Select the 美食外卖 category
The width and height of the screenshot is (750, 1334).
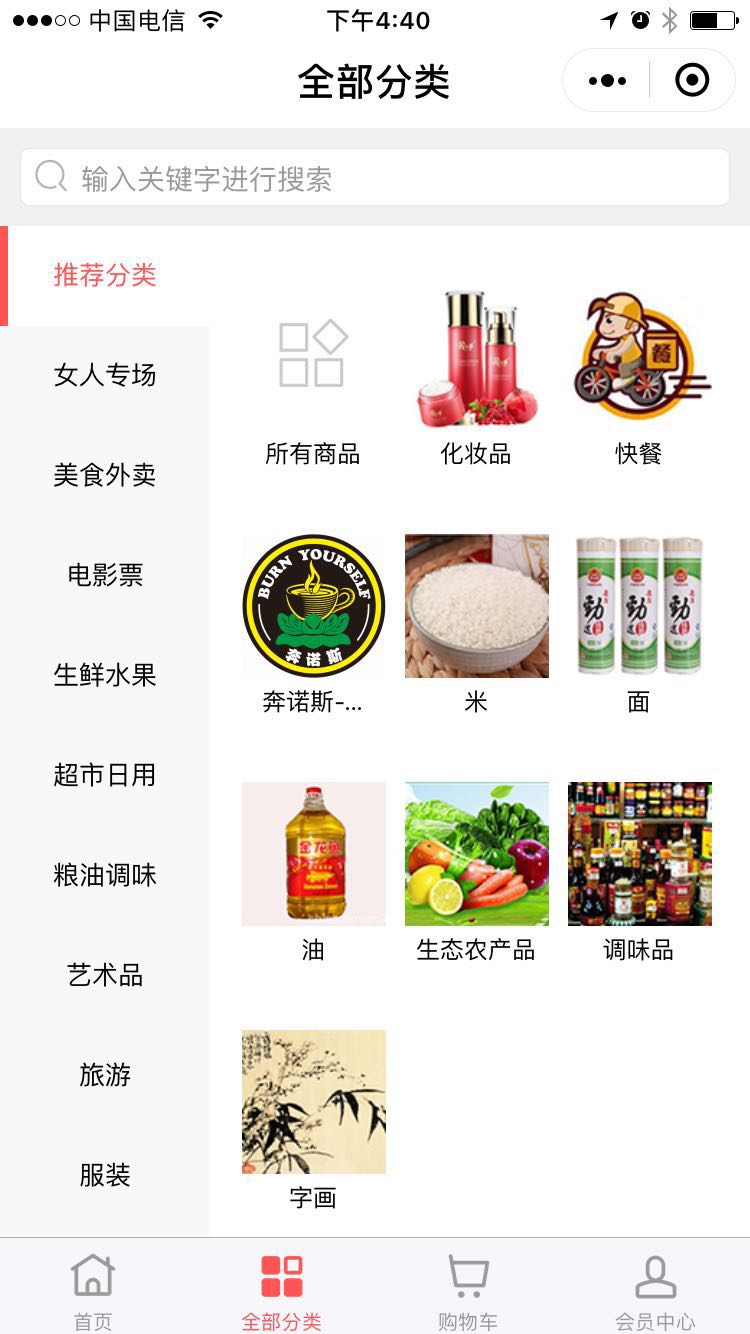(105, 475)
